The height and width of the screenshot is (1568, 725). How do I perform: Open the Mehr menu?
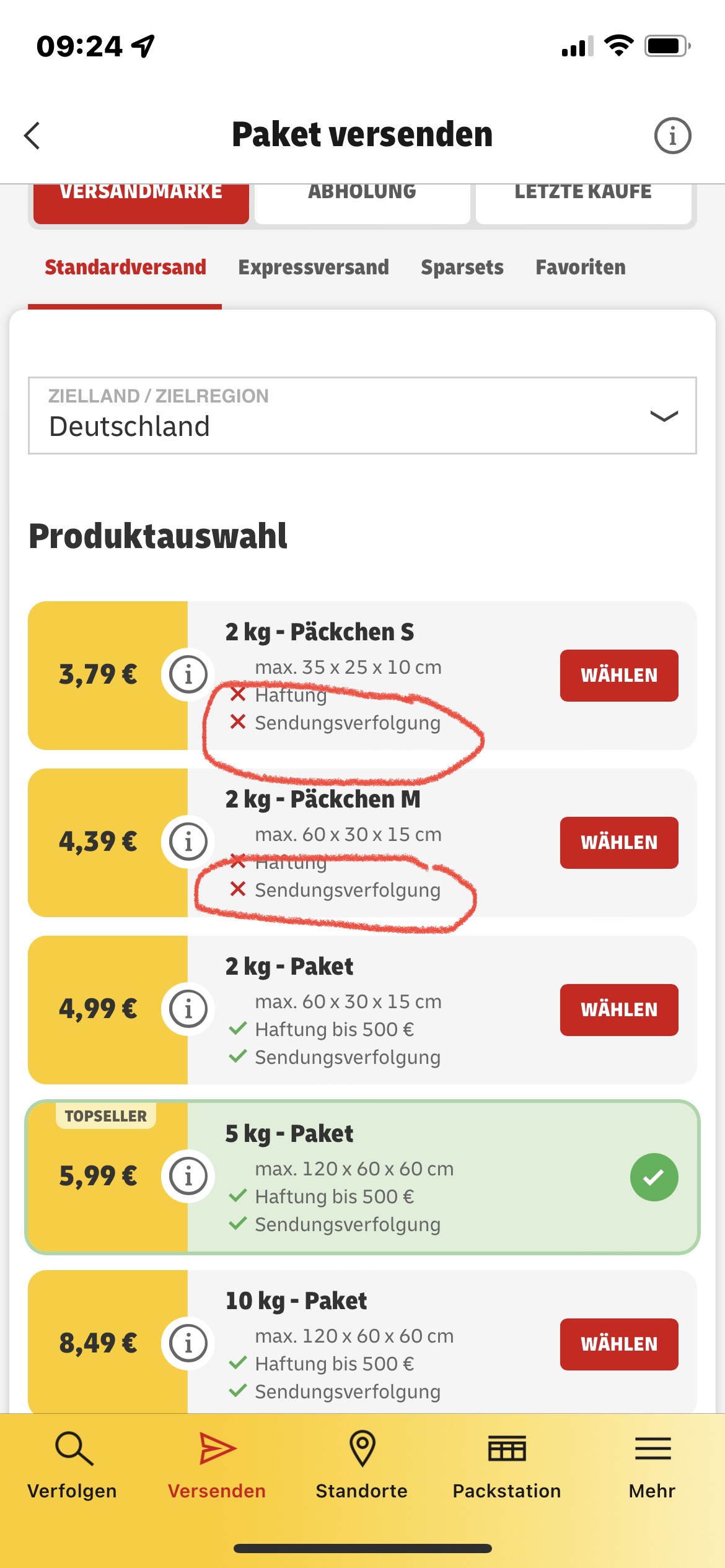tap(652, 1465)
